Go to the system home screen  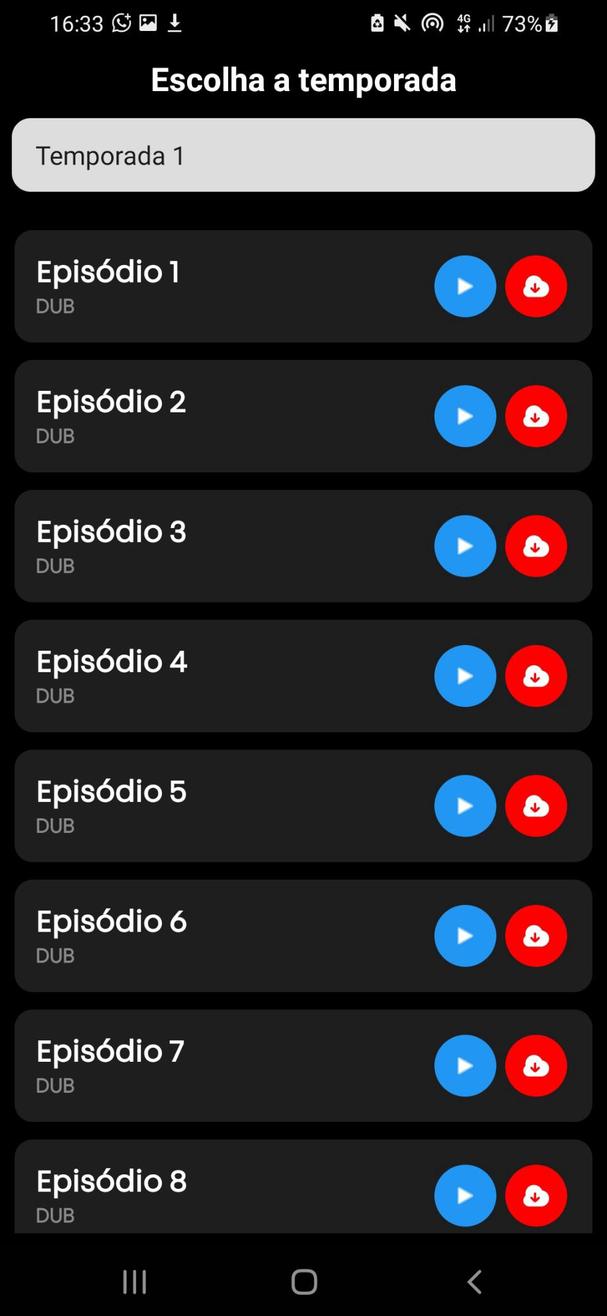click(304, 1281)
